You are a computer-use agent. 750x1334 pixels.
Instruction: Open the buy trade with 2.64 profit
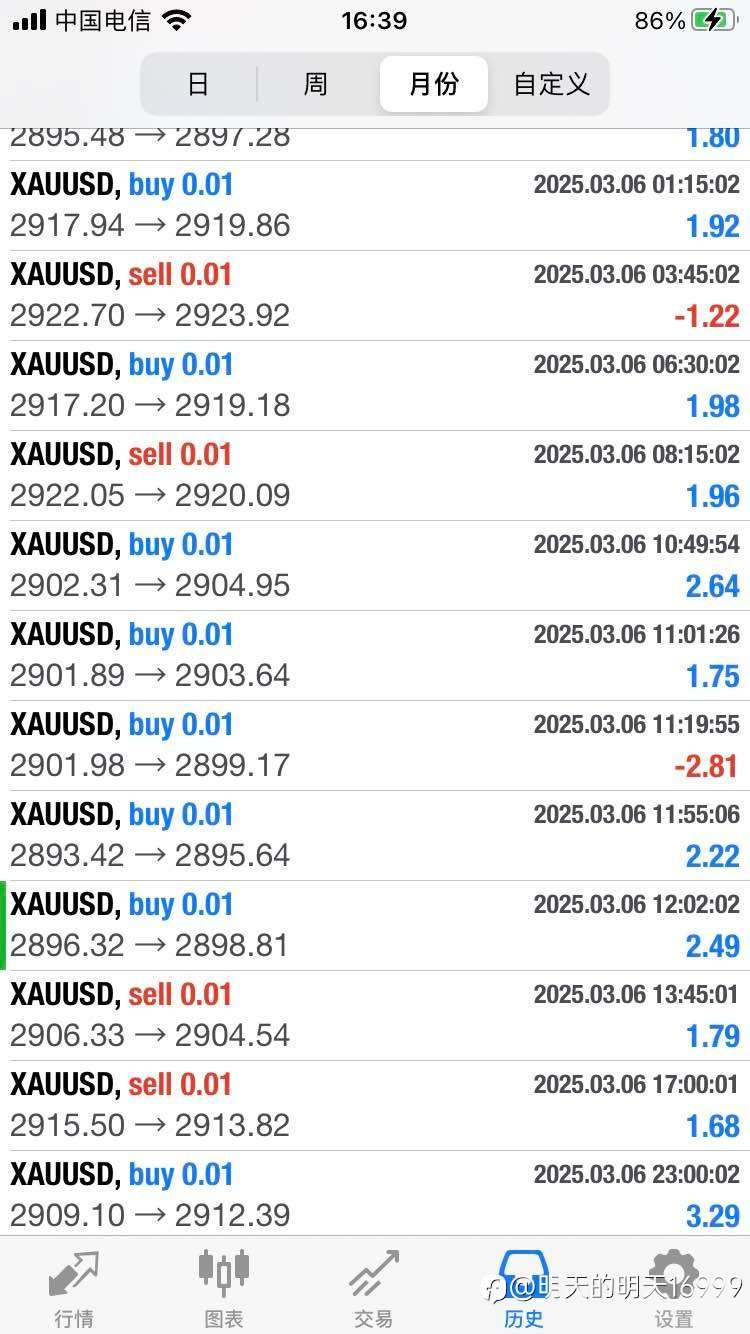[375, 565]
